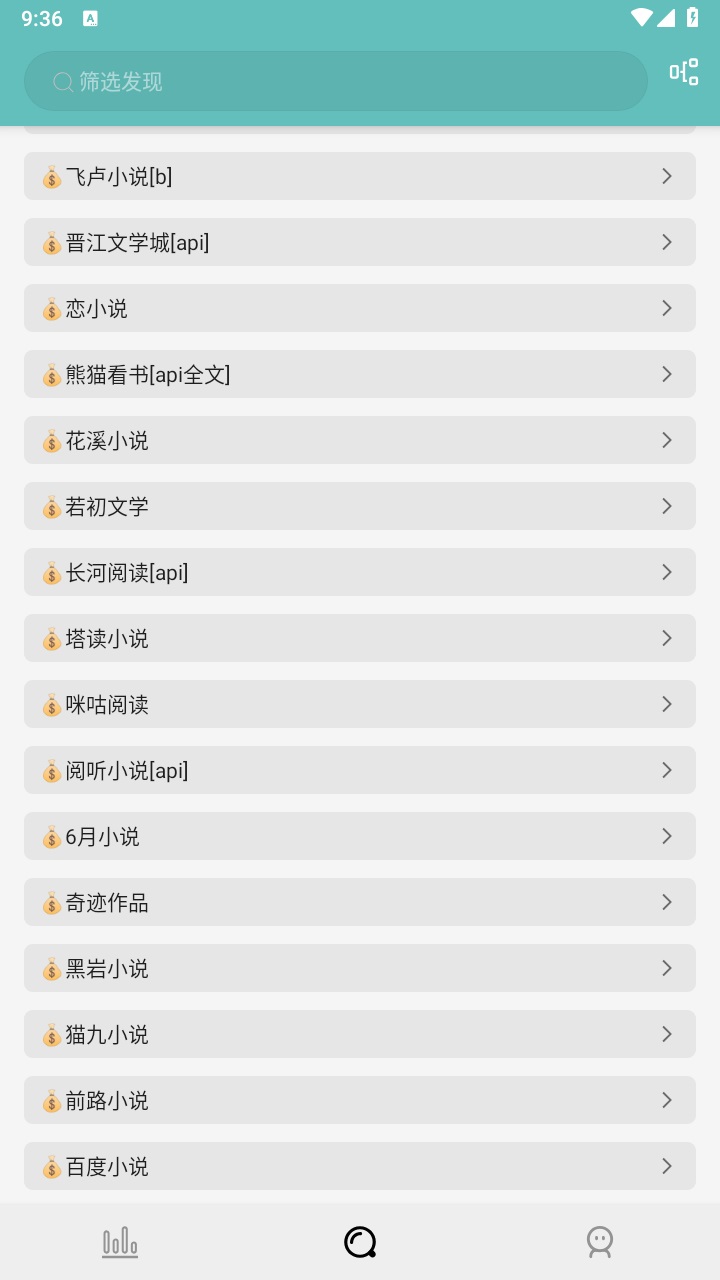720x1280 pixels.
Task: Open the profile icon at bottom right
Action: click(x=599, y=1241)
